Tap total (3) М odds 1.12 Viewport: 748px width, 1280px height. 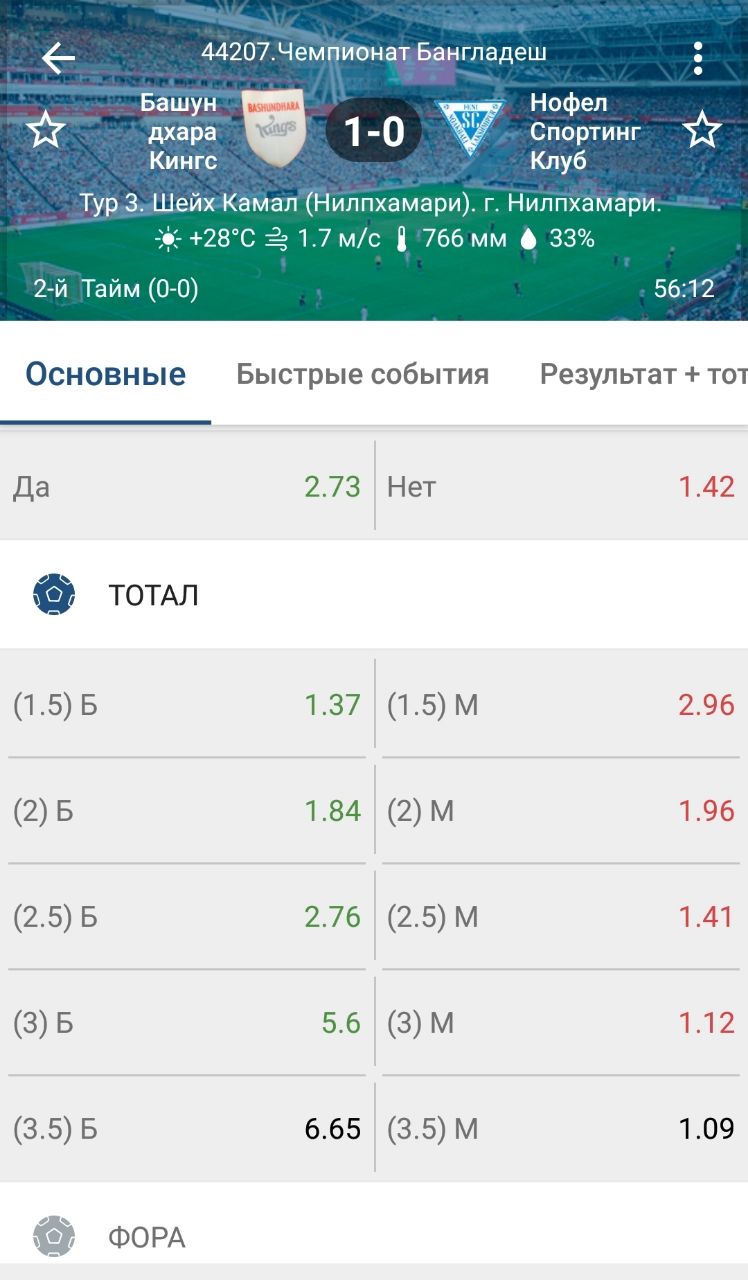(562, 1022)
